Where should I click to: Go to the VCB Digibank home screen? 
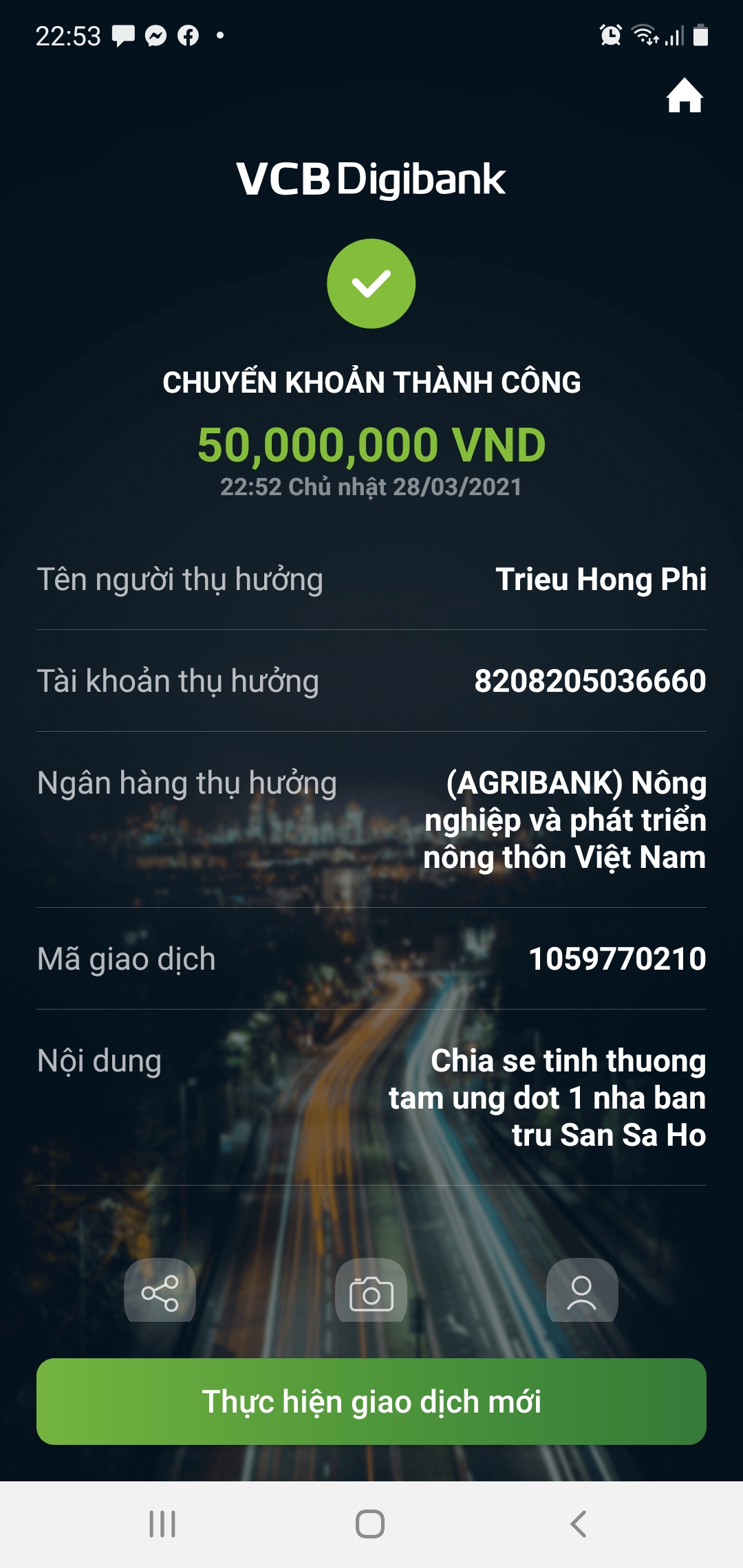pyautogui.click(x=685, y=95)
